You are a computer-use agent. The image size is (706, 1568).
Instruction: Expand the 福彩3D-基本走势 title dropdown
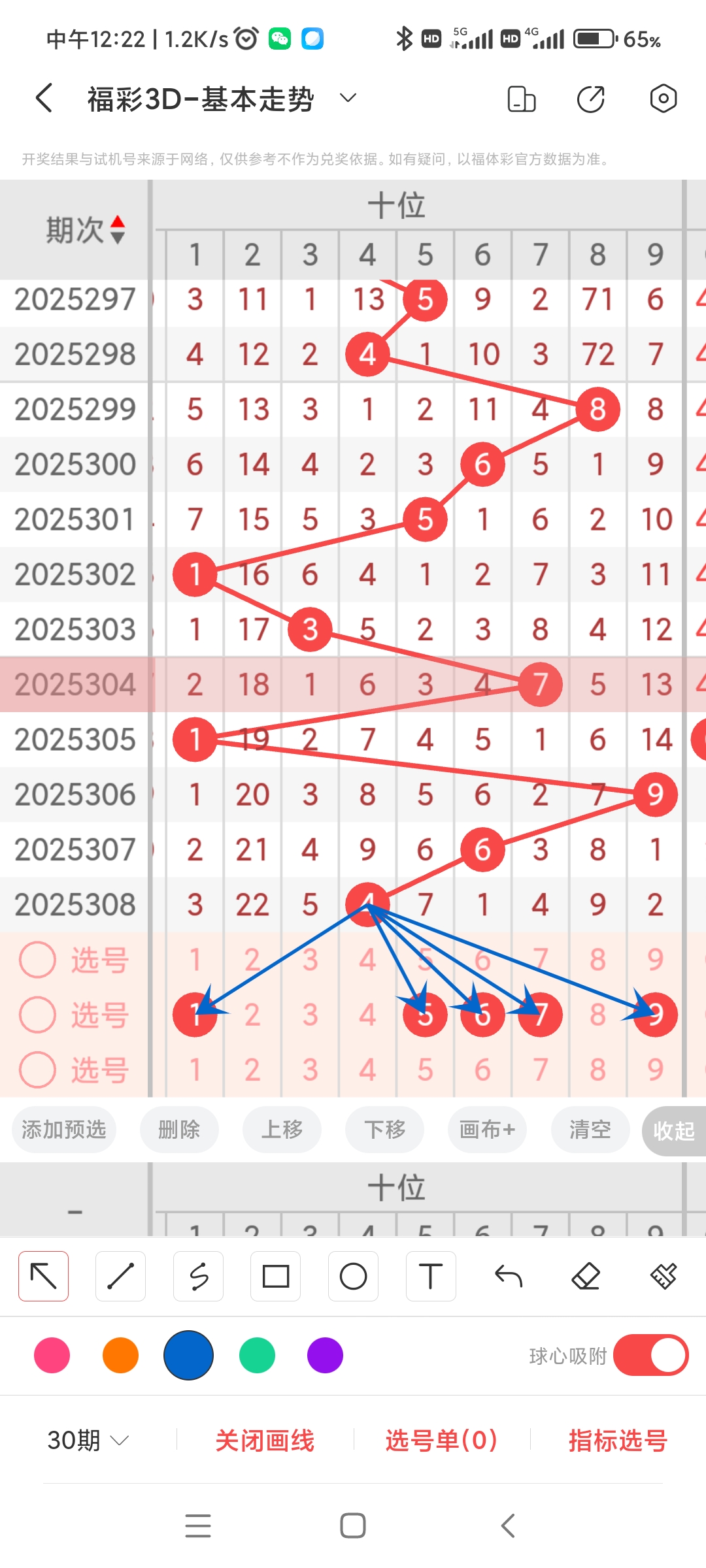pos(348,98)
